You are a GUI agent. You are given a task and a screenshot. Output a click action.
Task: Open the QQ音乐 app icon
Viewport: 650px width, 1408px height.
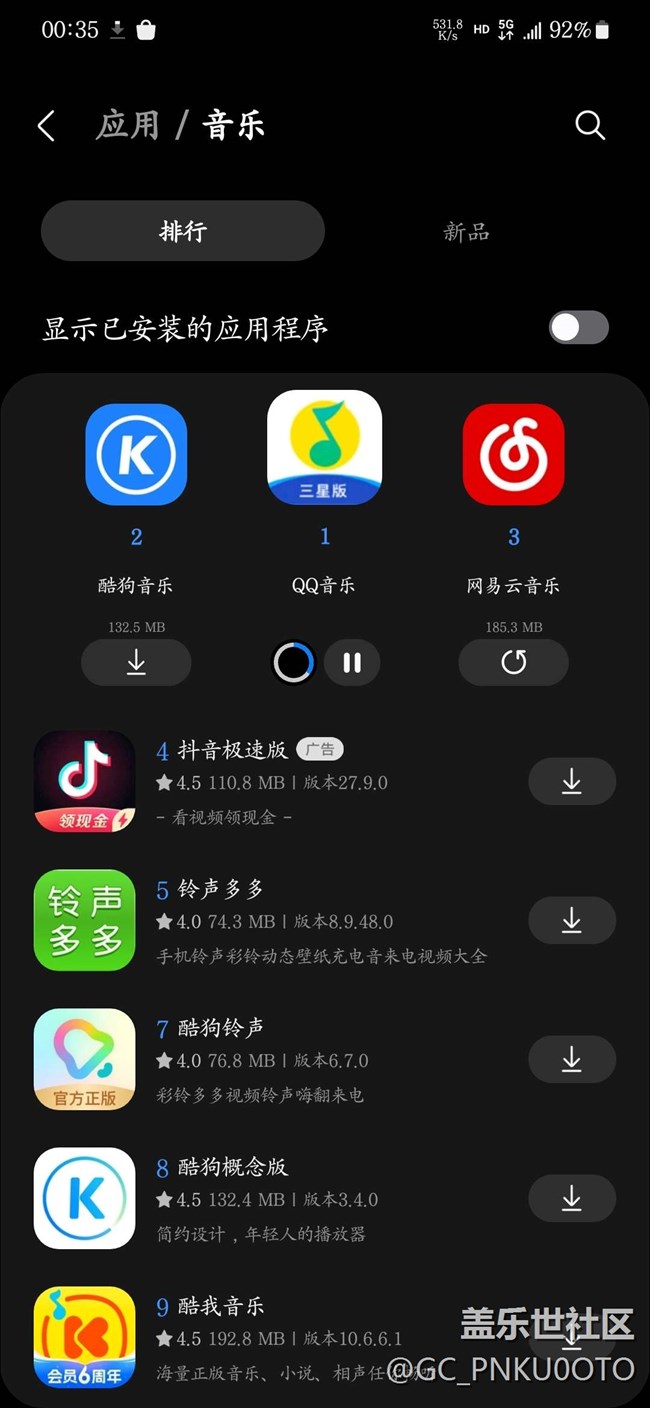tap(324, 447)
